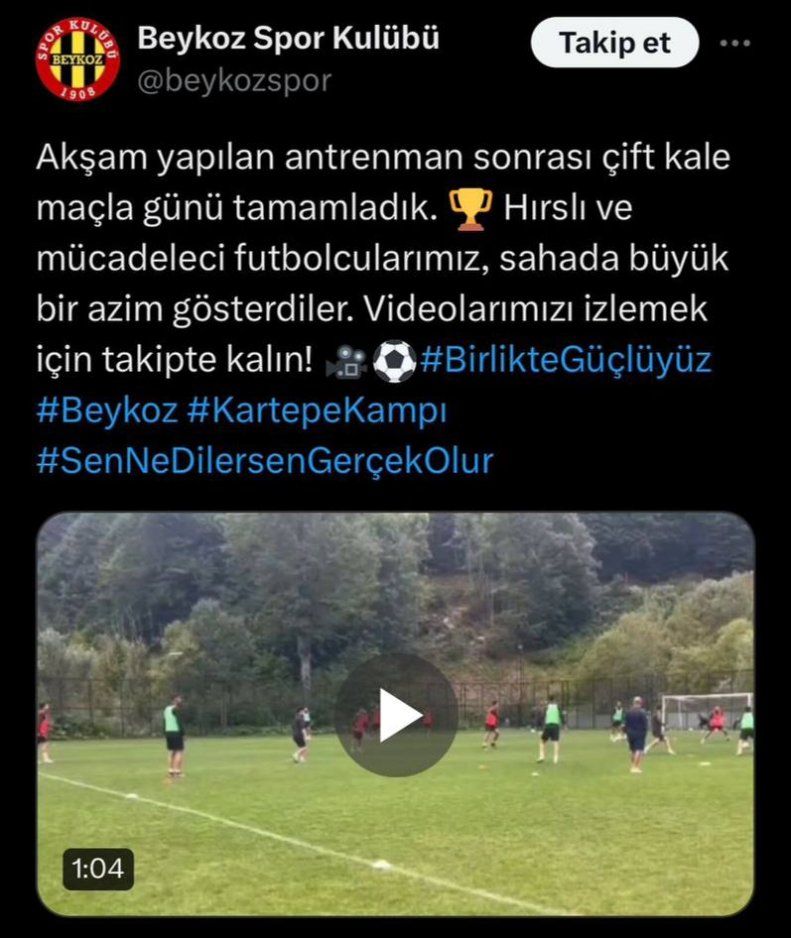Open the #Beykoz hashtag

(108, 410)
